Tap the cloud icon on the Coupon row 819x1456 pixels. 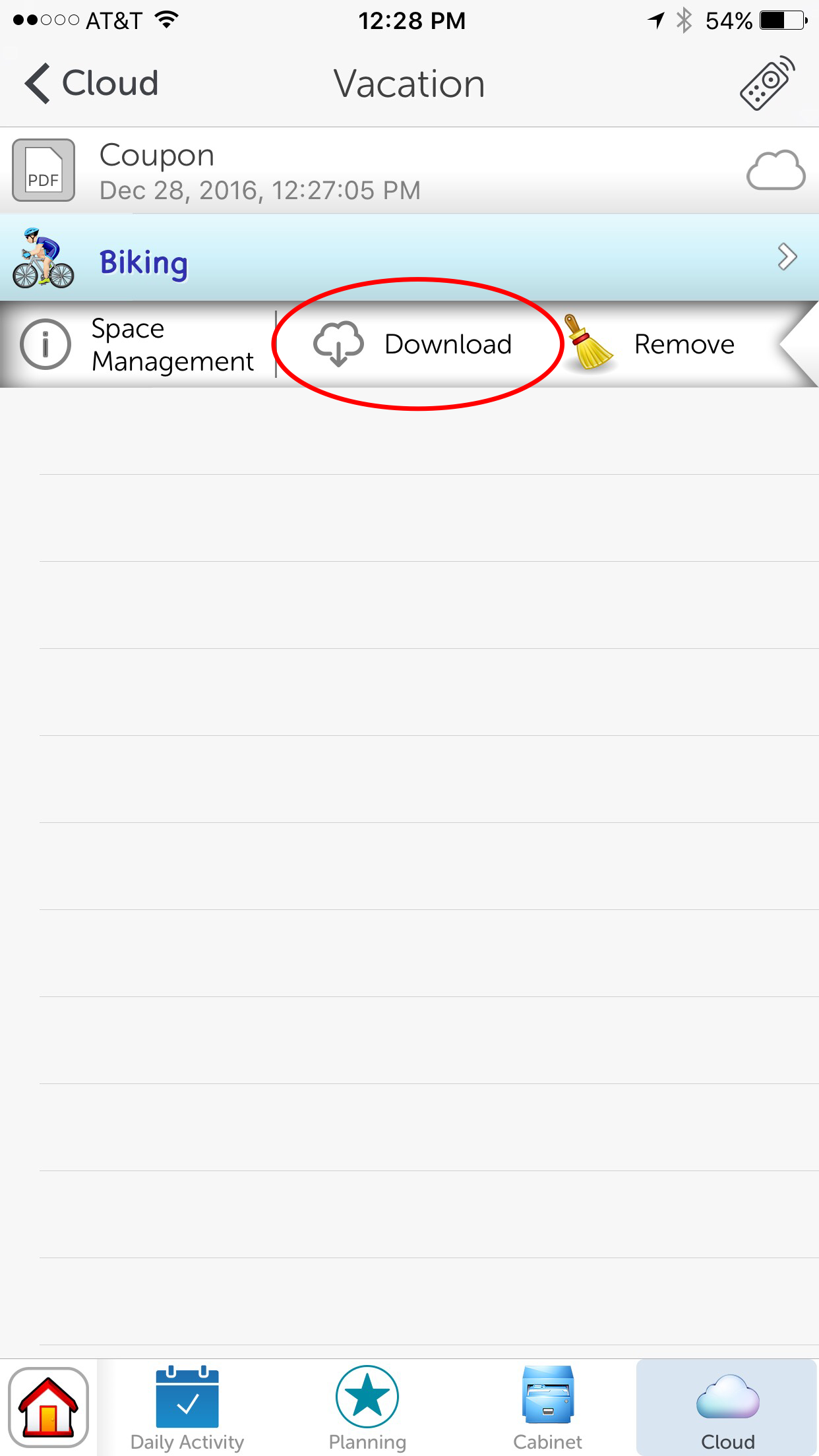click(x=775, y=171)
